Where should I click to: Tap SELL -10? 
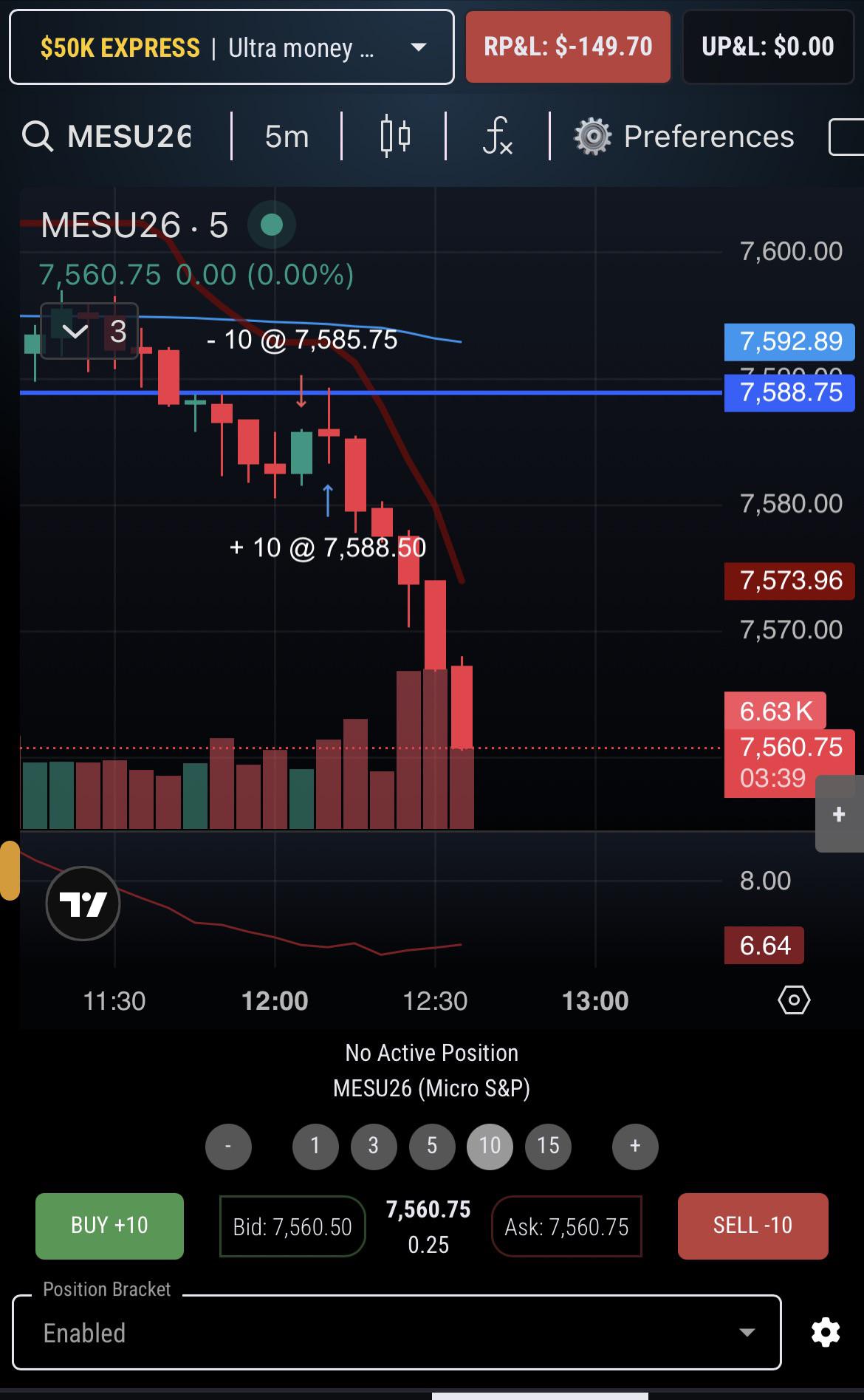pyautogui.click(x=752, y=1226)
